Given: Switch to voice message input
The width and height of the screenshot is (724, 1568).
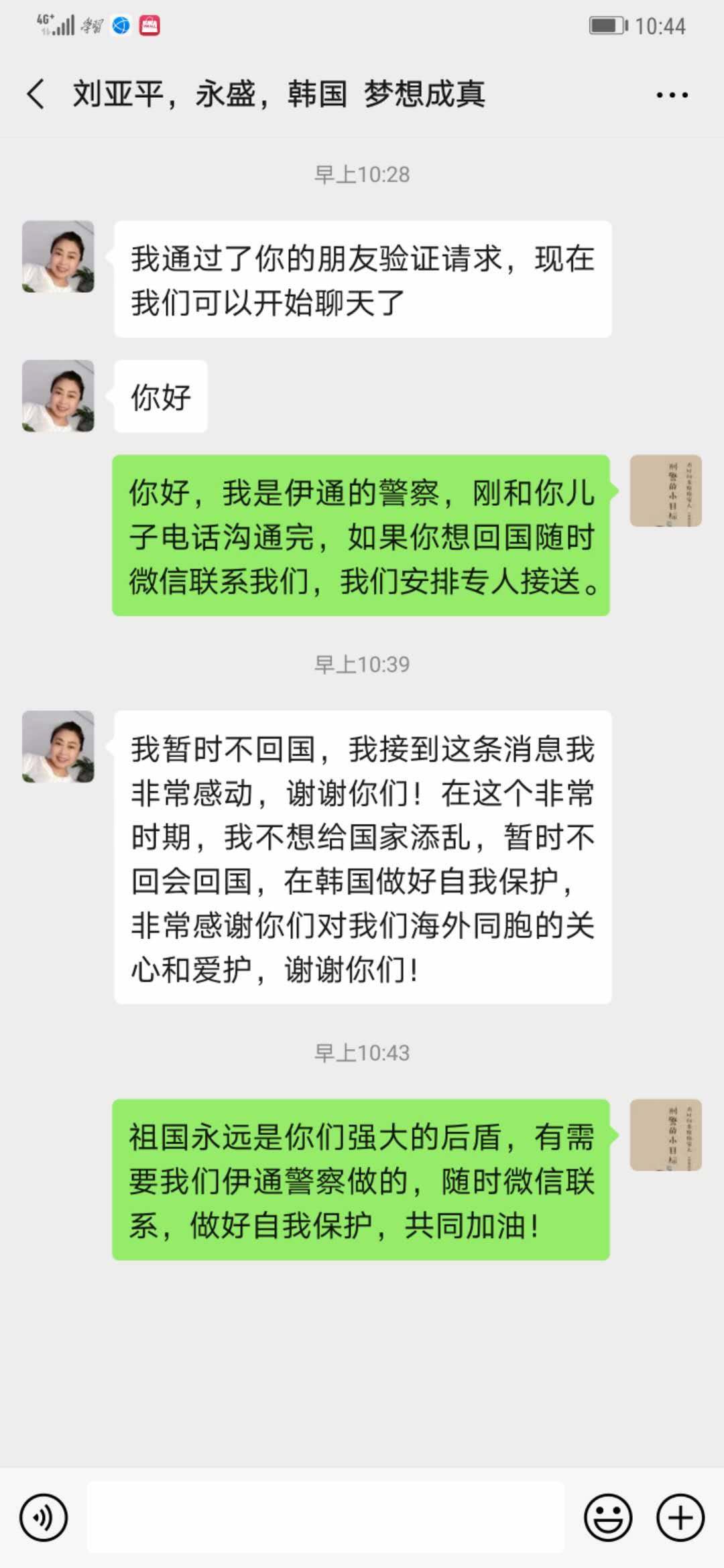Looking at the screenshot, I should [x=44, y=1518].
